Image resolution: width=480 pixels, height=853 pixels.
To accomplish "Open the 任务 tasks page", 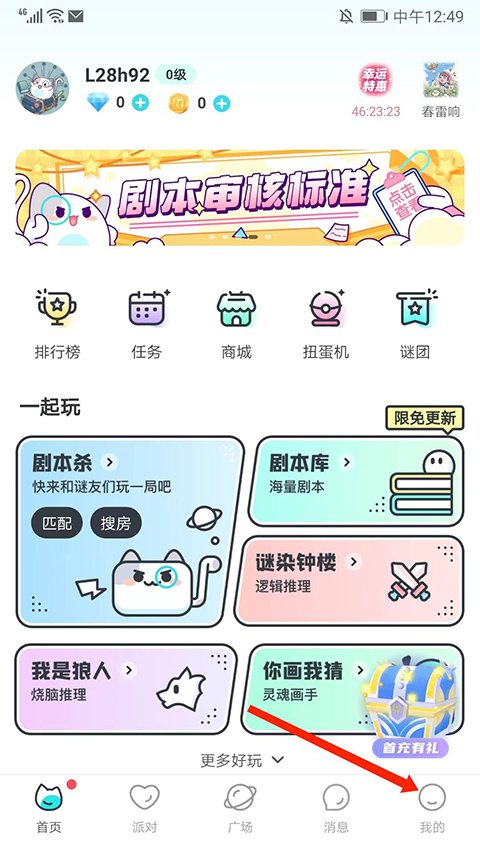I will [146, 324].
